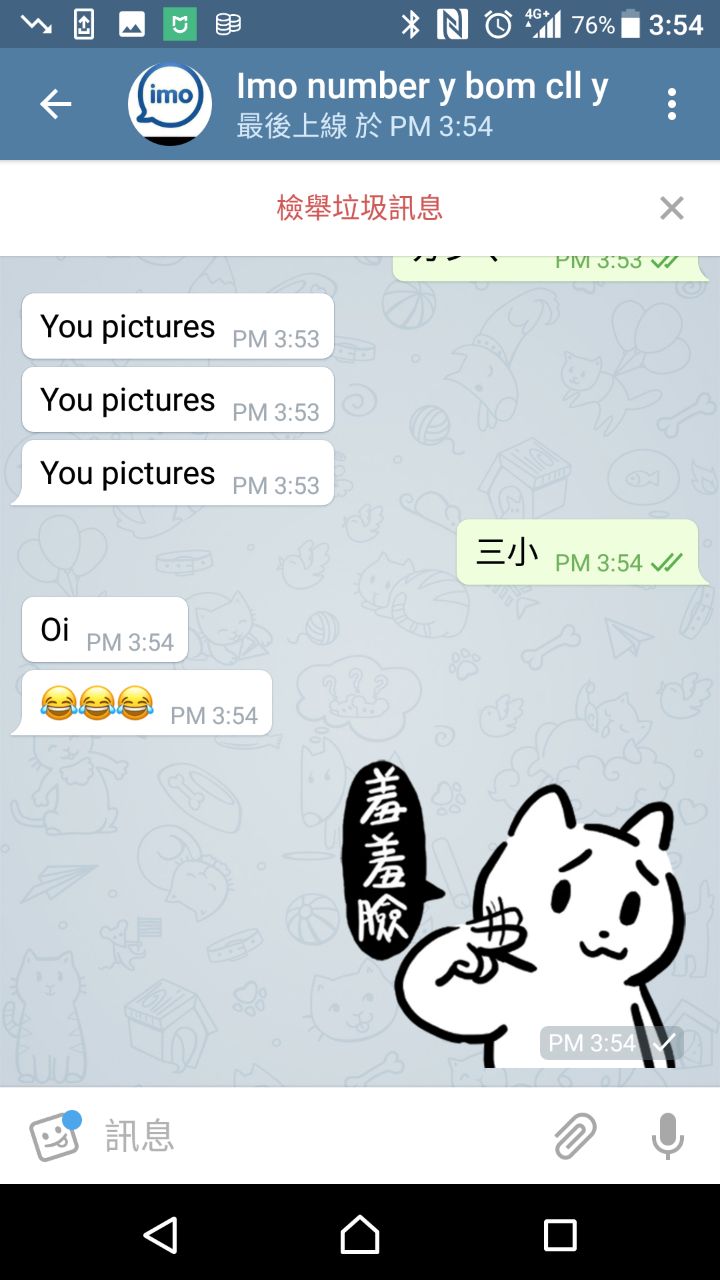The image size is (720, 1280).
Task: Tap 檢舉垃圾訊息 to report spam
Action: 359,208
